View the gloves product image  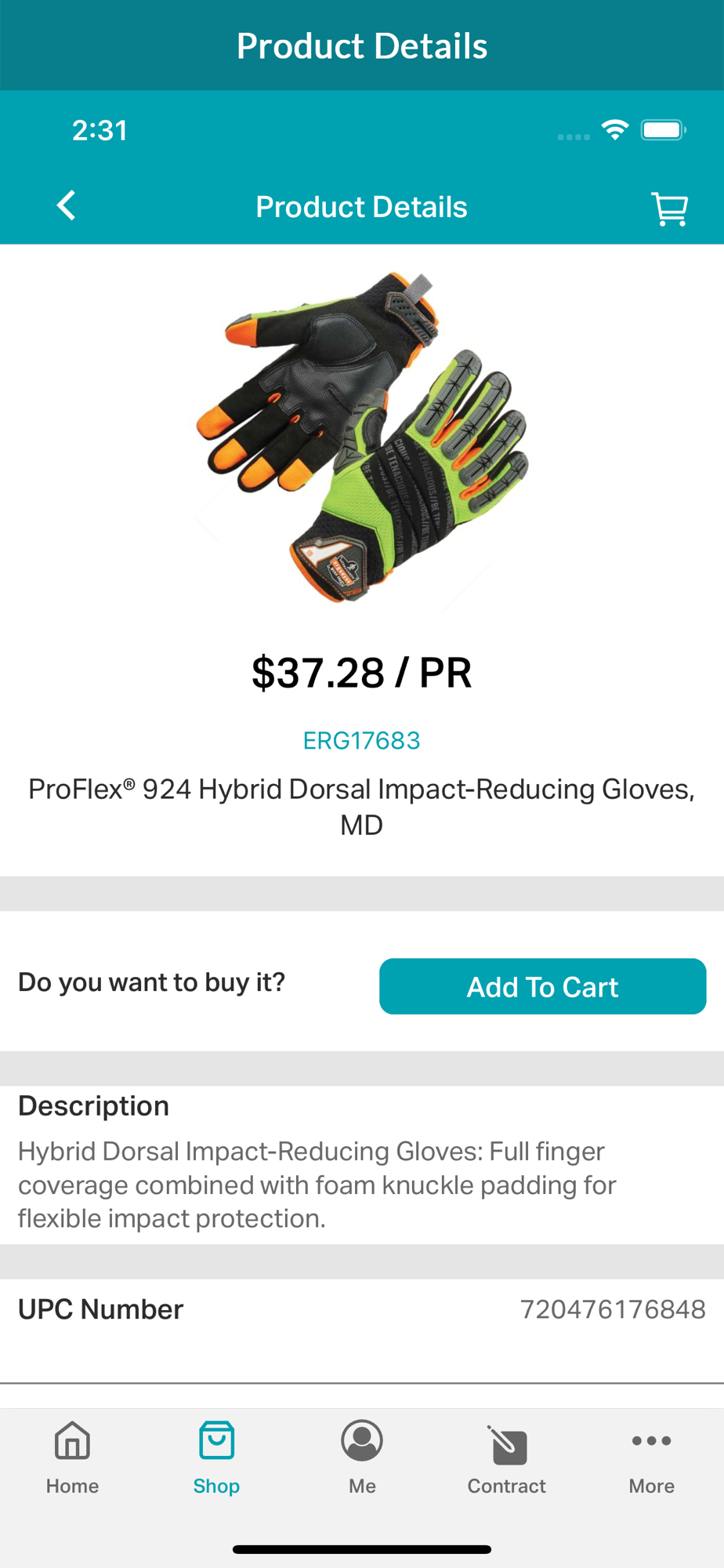pyautogui.click(x=362, y=437)
